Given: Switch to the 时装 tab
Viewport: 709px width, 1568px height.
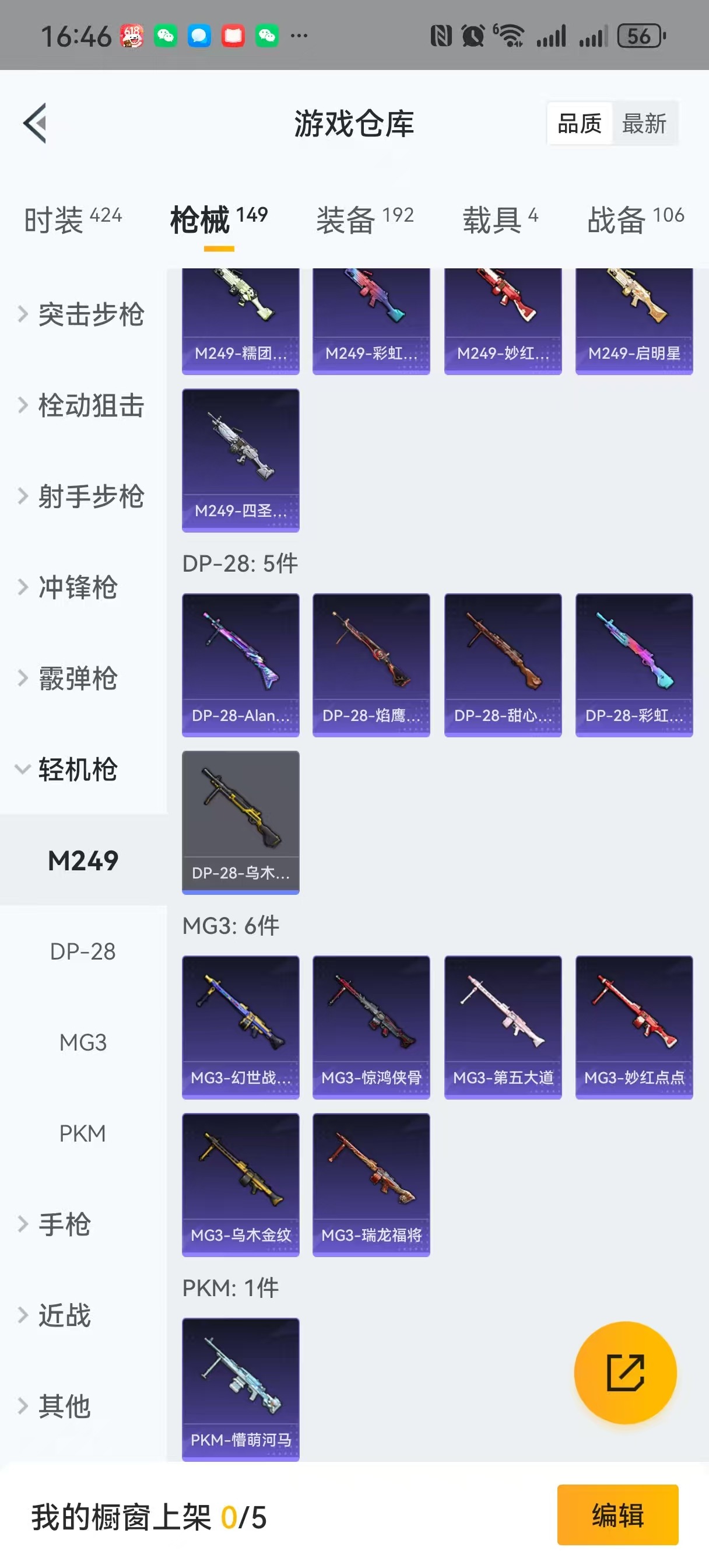Looking at the screenshot, I should pos(72,219).
